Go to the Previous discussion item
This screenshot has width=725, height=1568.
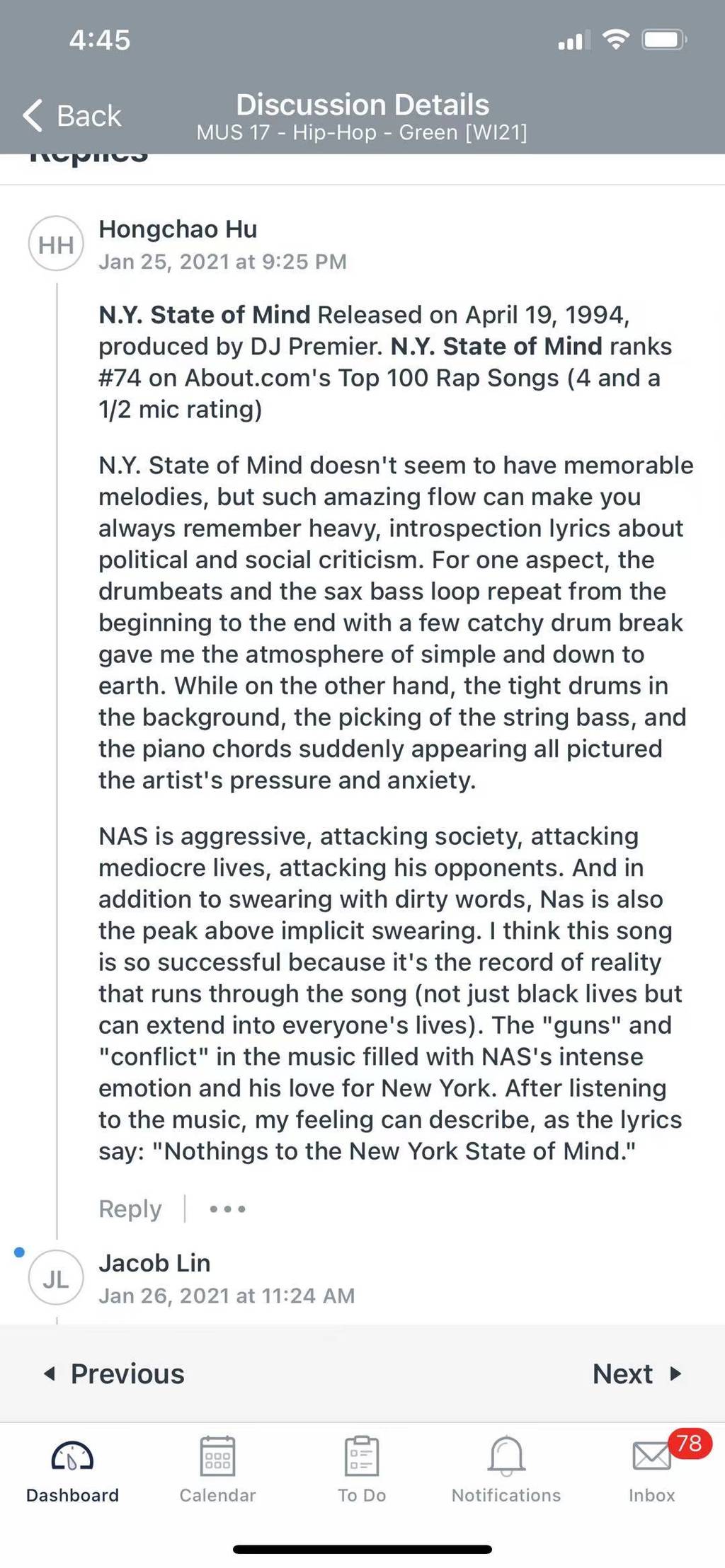click(x=113, y=1373)
